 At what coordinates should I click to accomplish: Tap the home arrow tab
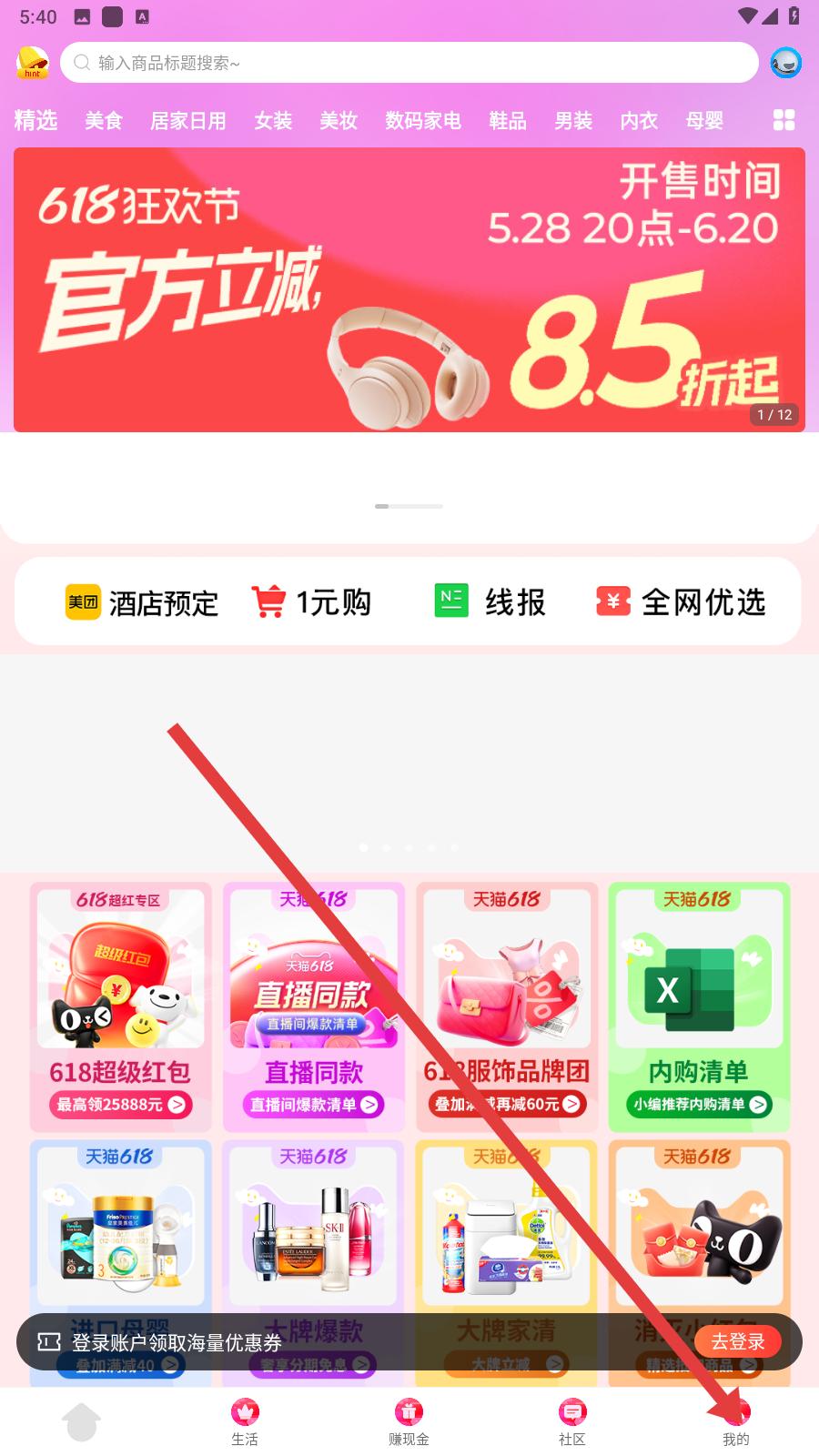coord(81,1422)
